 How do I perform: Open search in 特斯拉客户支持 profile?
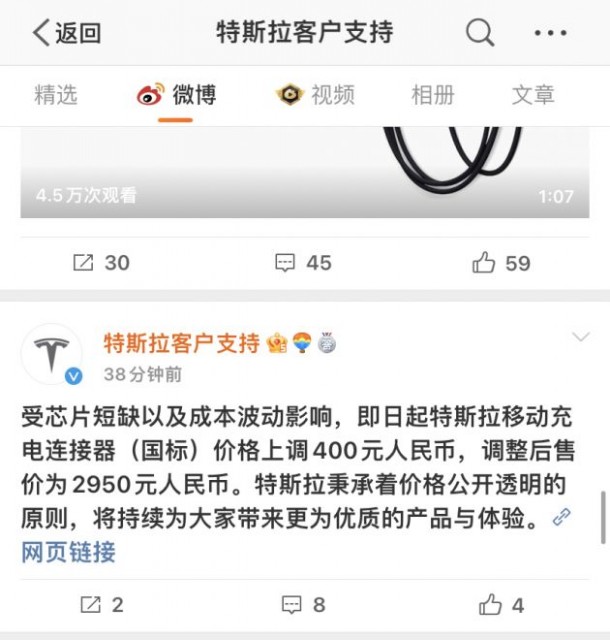(x=479, y=33)
